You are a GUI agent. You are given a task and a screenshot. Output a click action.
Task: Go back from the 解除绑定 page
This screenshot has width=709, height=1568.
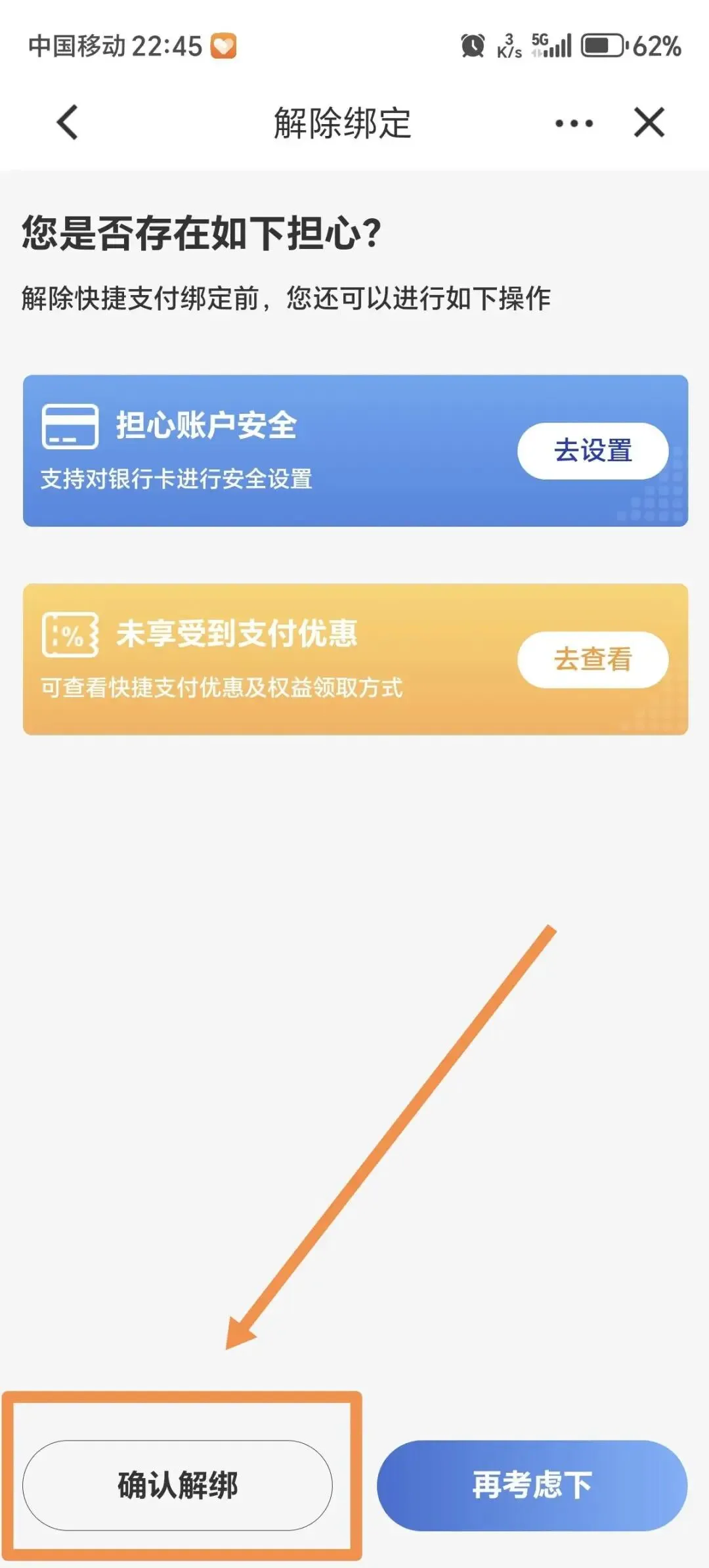click(x=68, y=123)
